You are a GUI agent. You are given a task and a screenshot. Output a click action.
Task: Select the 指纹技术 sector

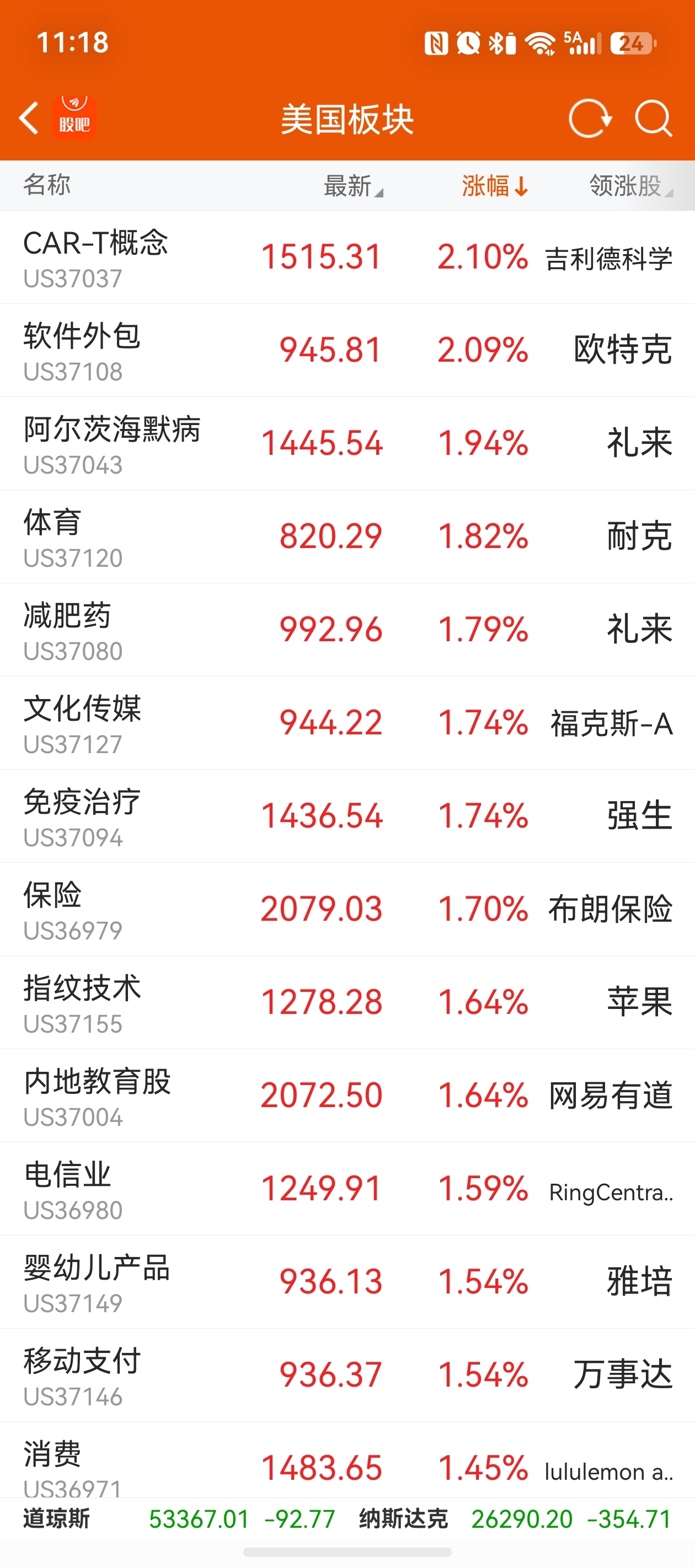coord(347,1002)
